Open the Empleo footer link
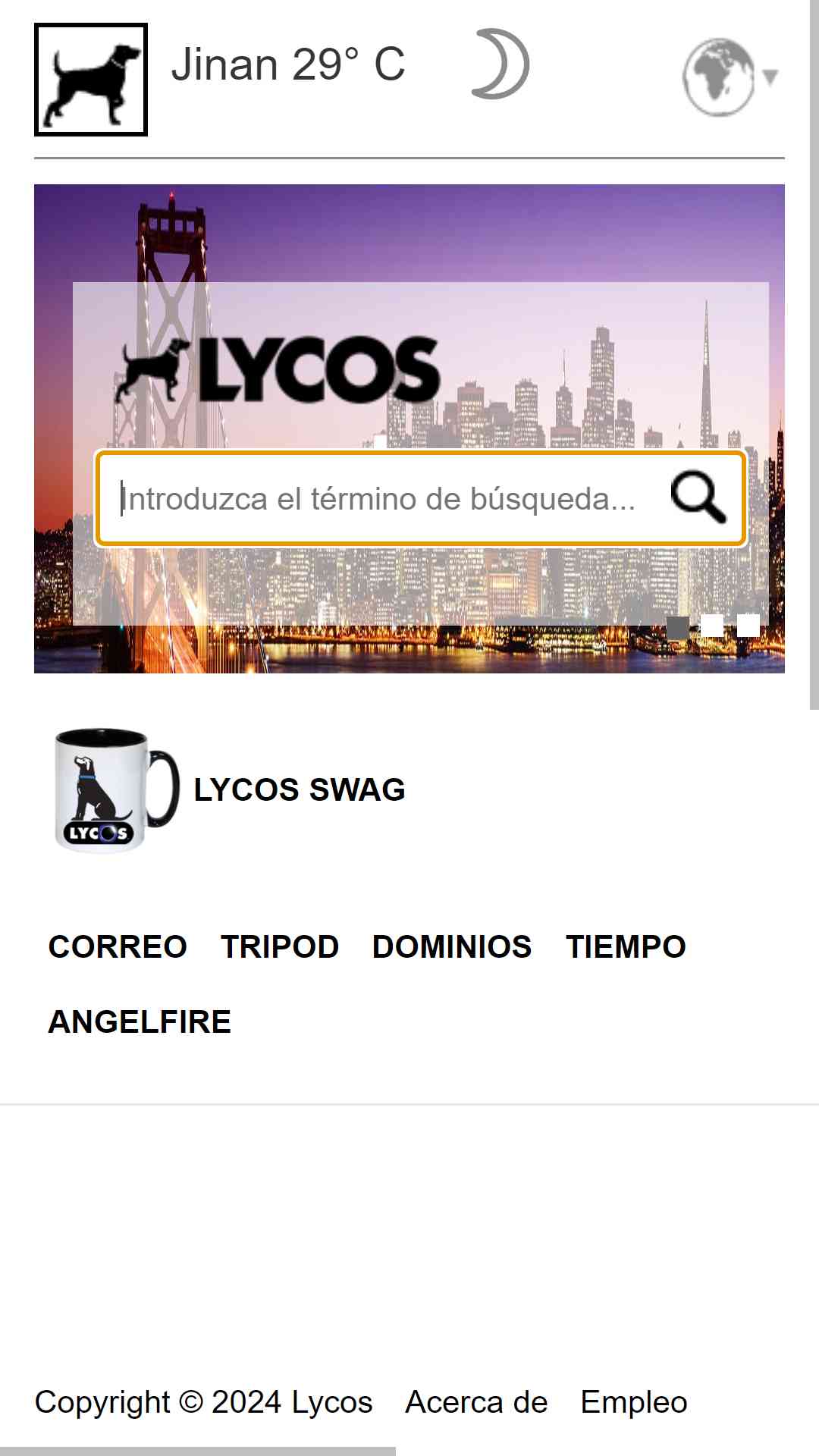Image resolution: width=819 pixels, height=1456 pixels. tap(634, 1402)
